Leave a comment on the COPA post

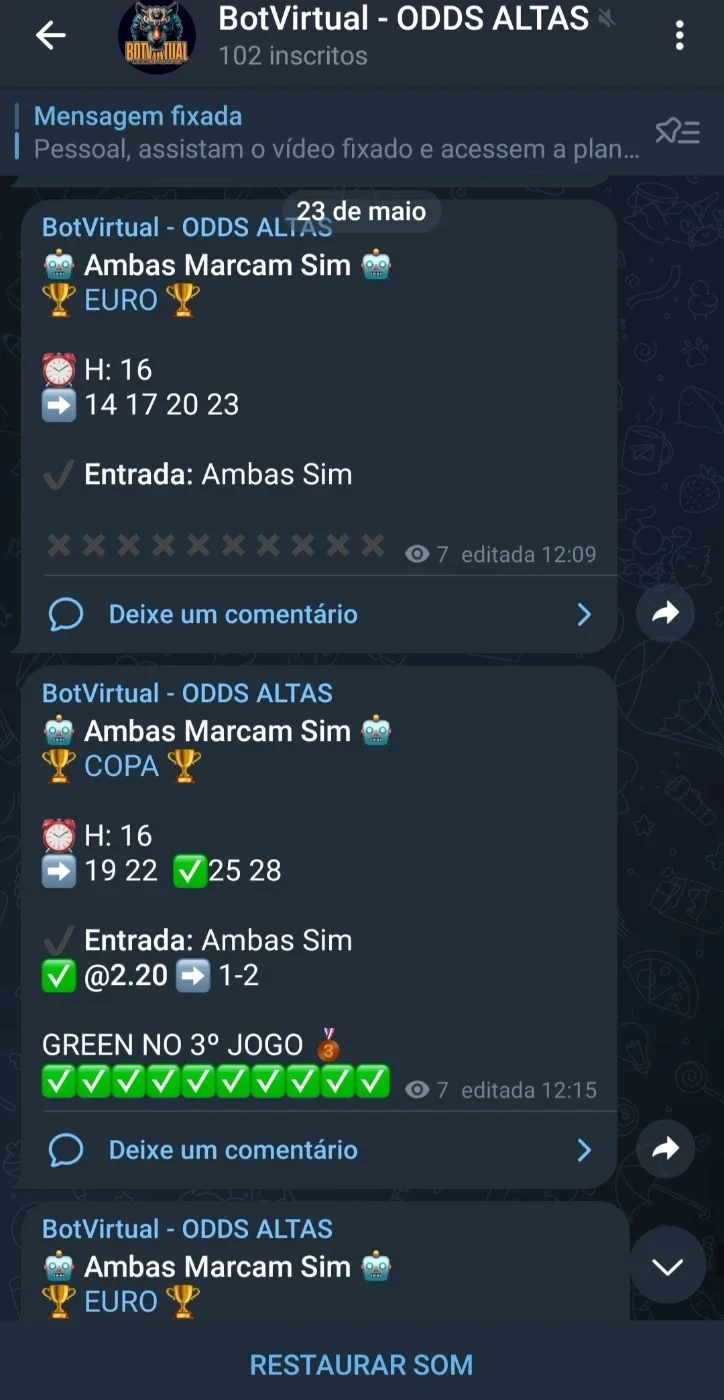(320, 1150)
